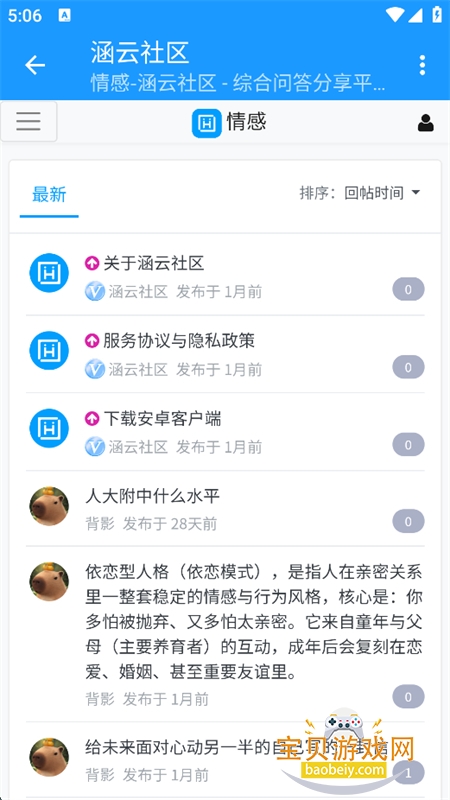Open the post 人大附中什么水平

pos(152,496)
